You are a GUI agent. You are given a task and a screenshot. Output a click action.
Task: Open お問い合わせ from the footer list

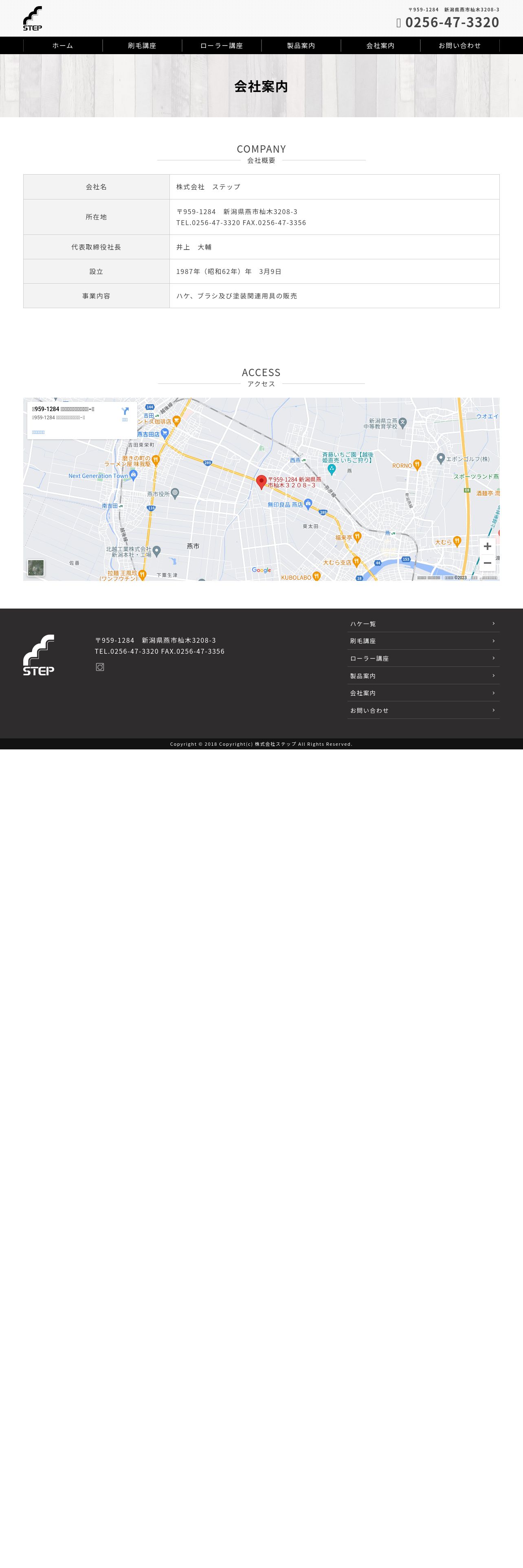point(423,710)
